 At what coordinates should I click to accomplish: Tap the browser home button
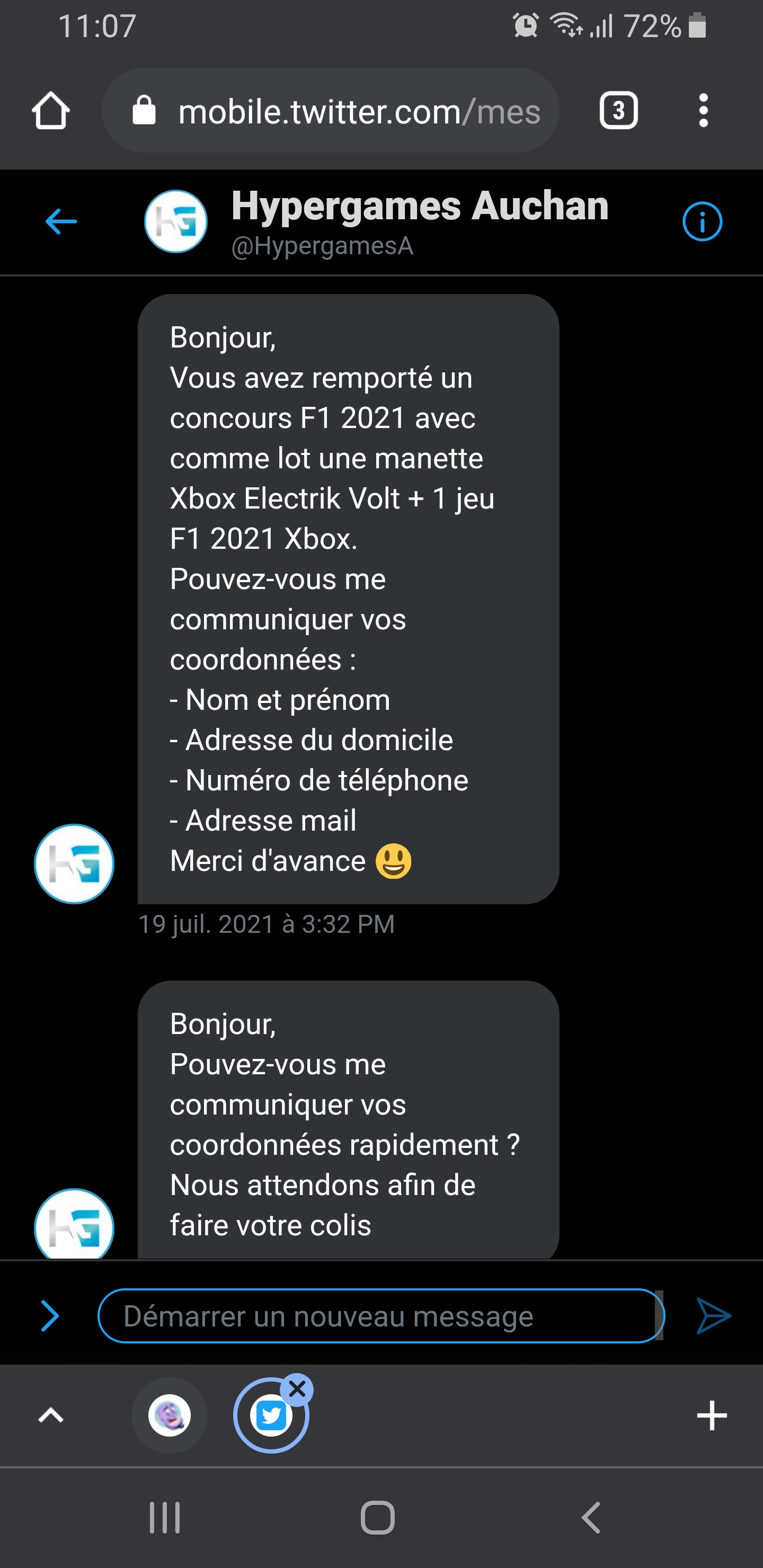pyautogui.click(x=50, y=111)
